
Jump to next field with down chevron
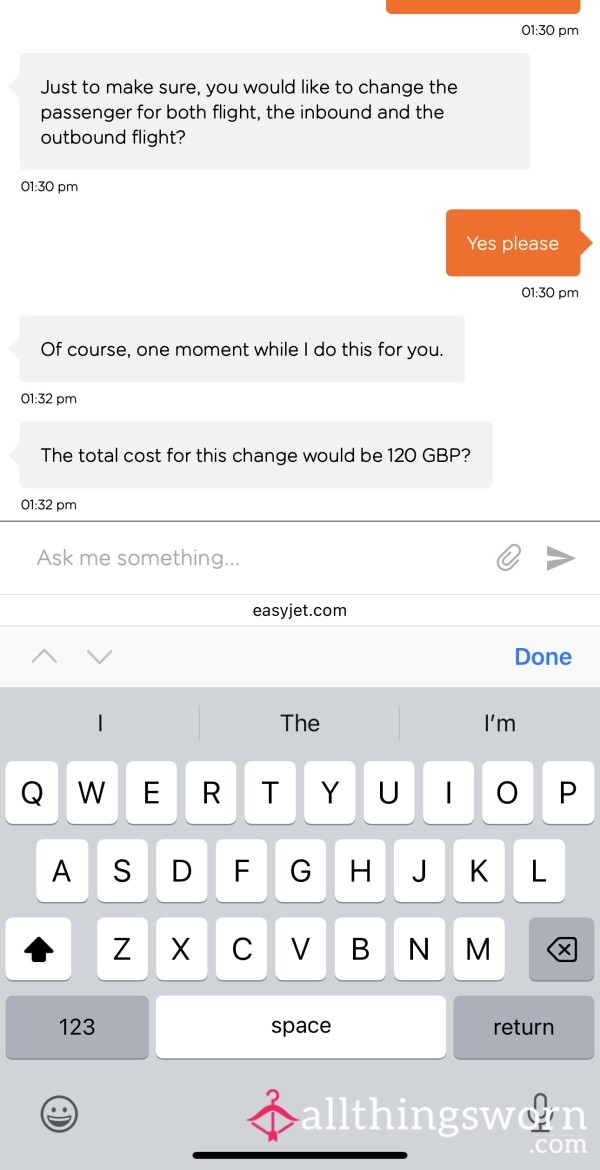pyautogui.click(x=99, y=657)
